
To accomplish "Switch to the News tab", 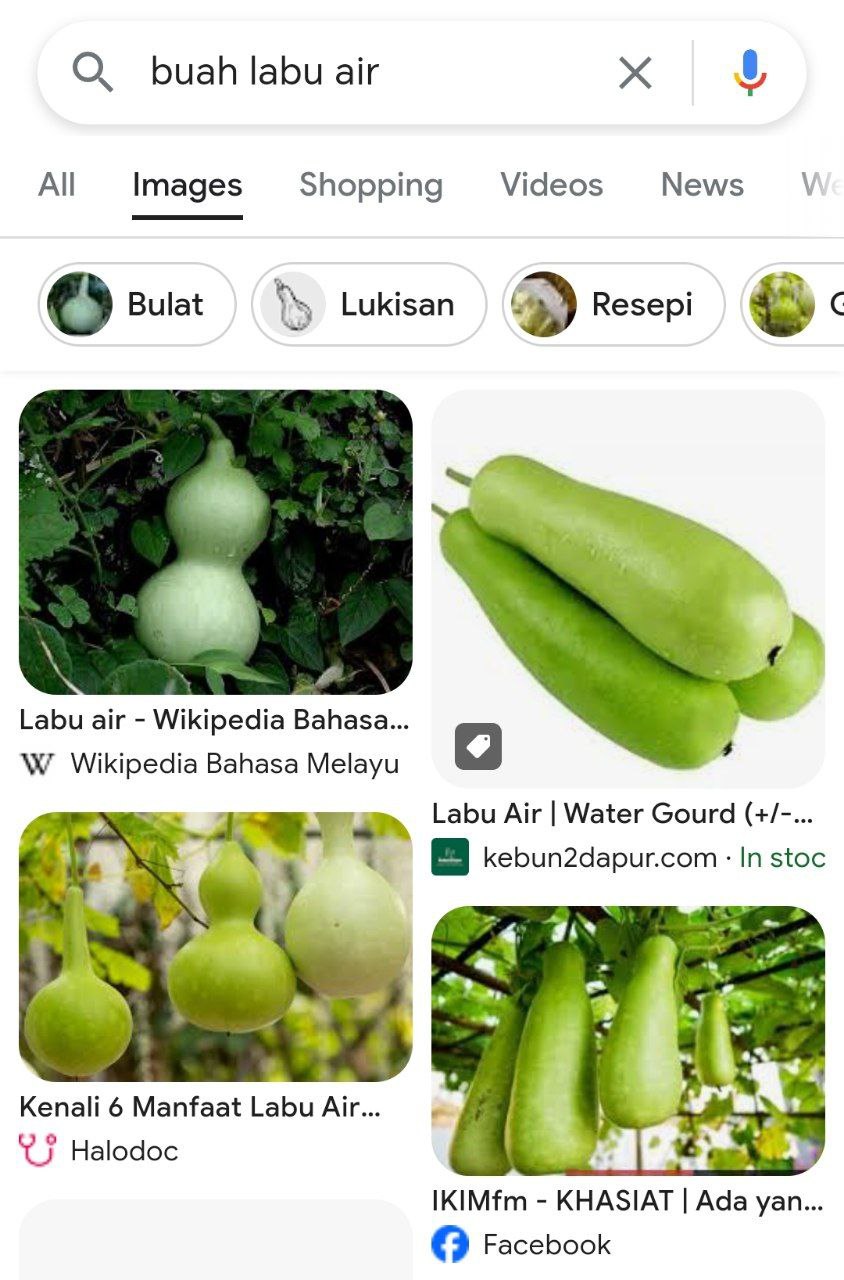I will (702, 185).
